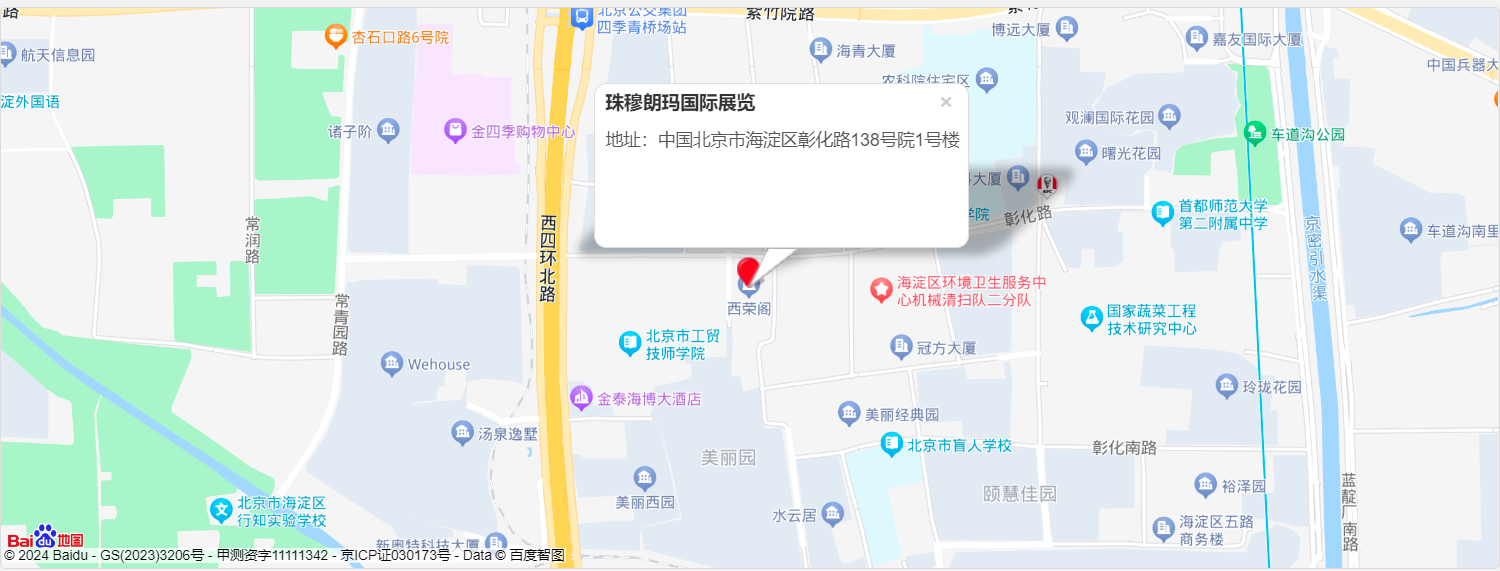Select the 冠方大厦 building marker
Image resolution: width=1500 pixels, height=571 pixels.
point(901,347)
